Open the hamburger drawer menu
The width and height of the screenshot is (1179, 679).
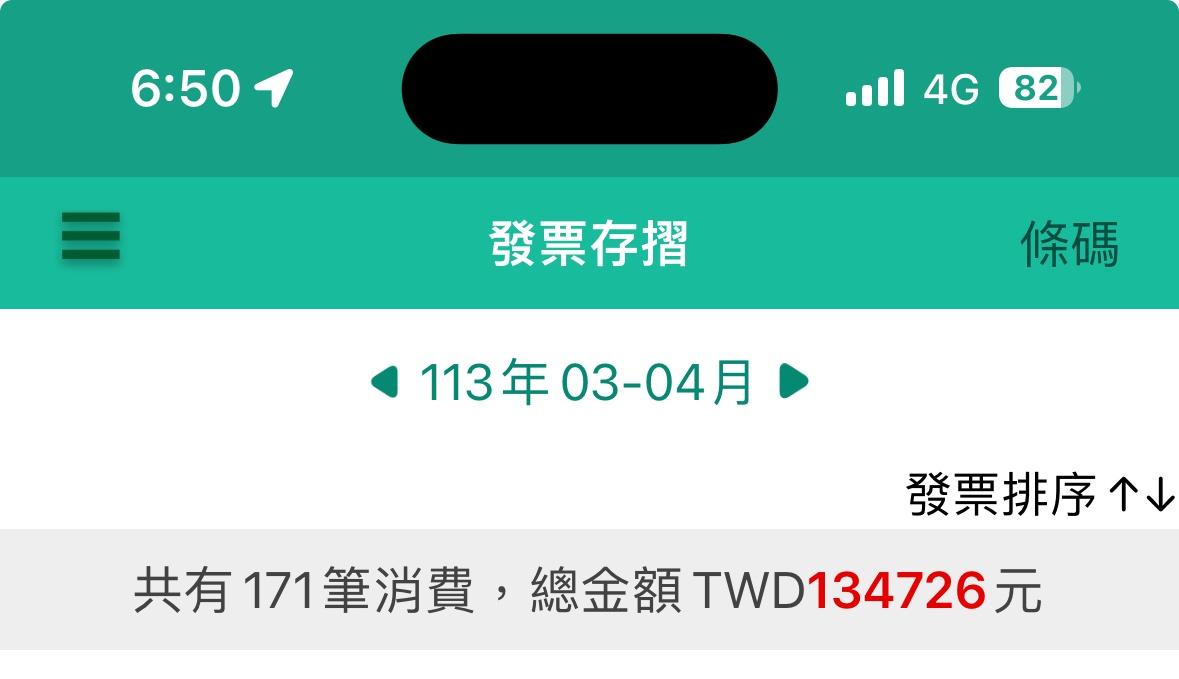(x=90, y=238)
